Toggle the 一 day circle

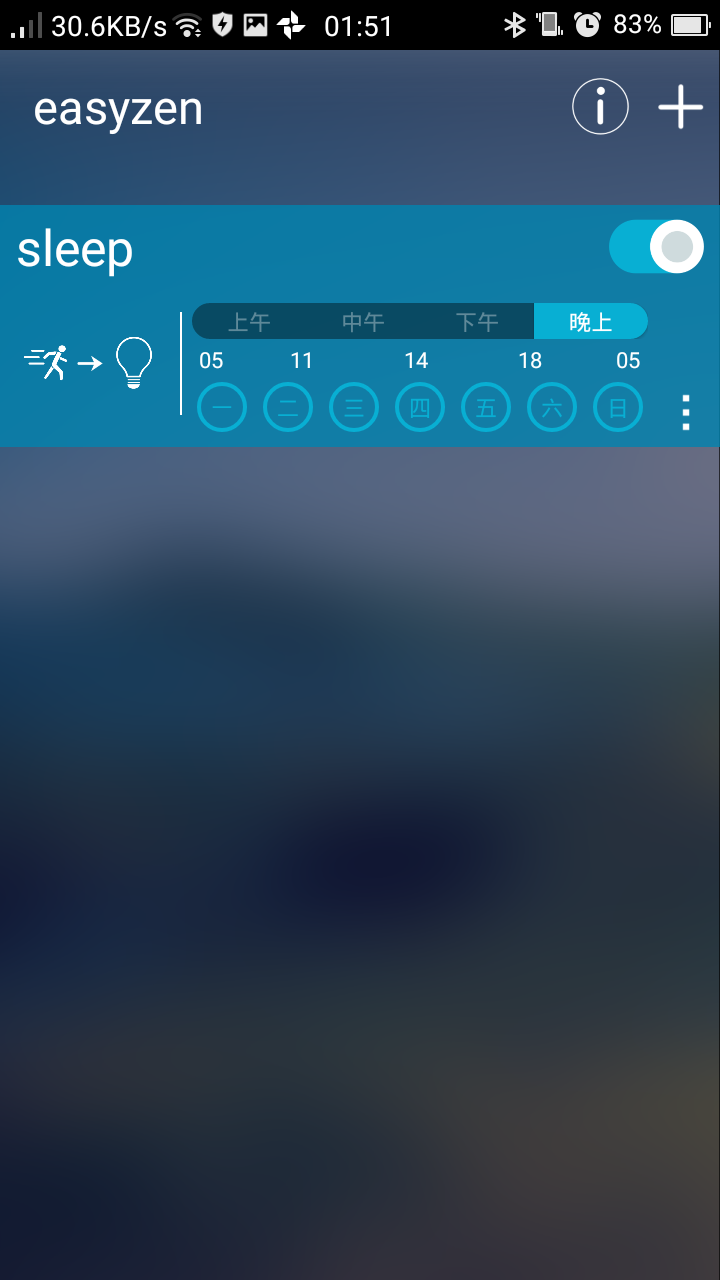[x=222, y=408]
